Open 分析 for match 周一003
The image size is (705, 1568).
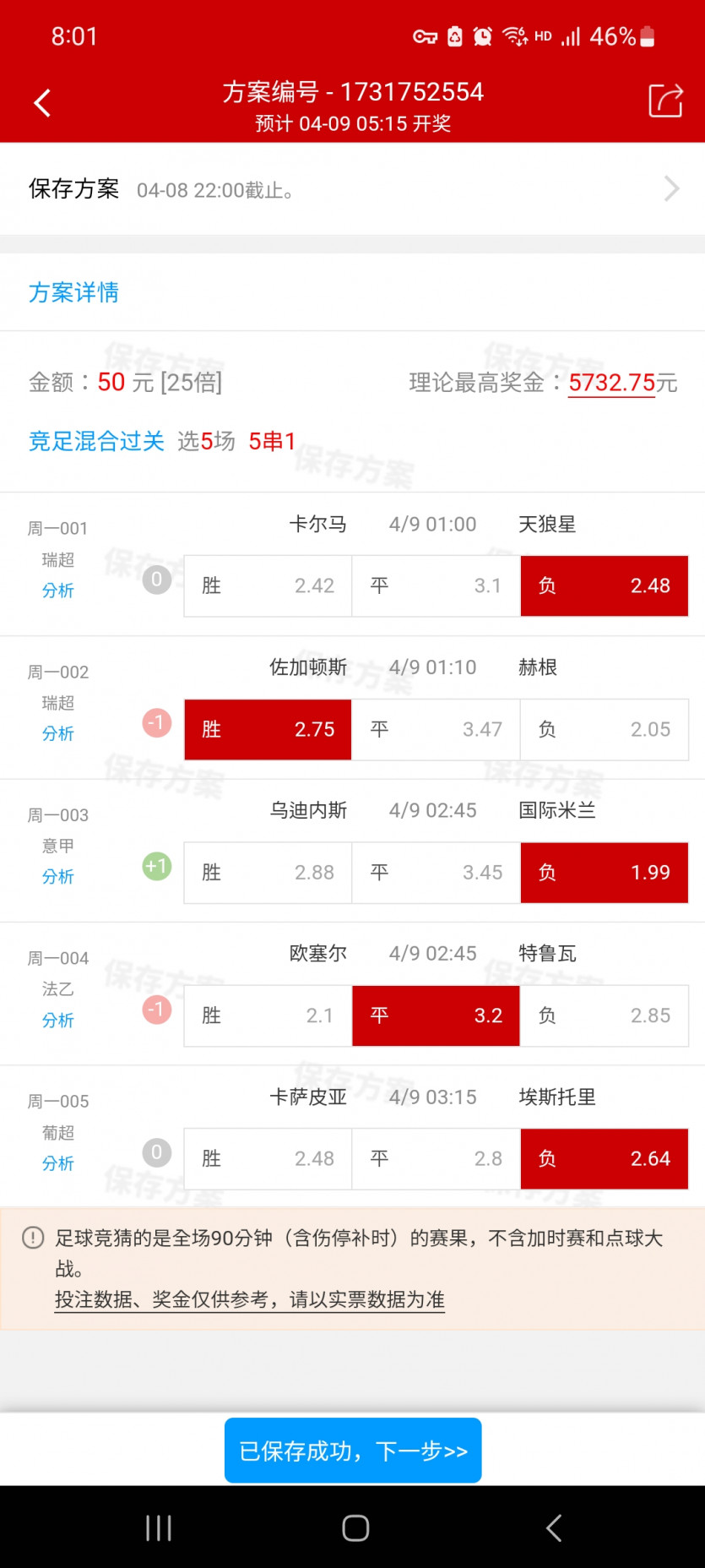pyautogui.click(x=58, y=876)
